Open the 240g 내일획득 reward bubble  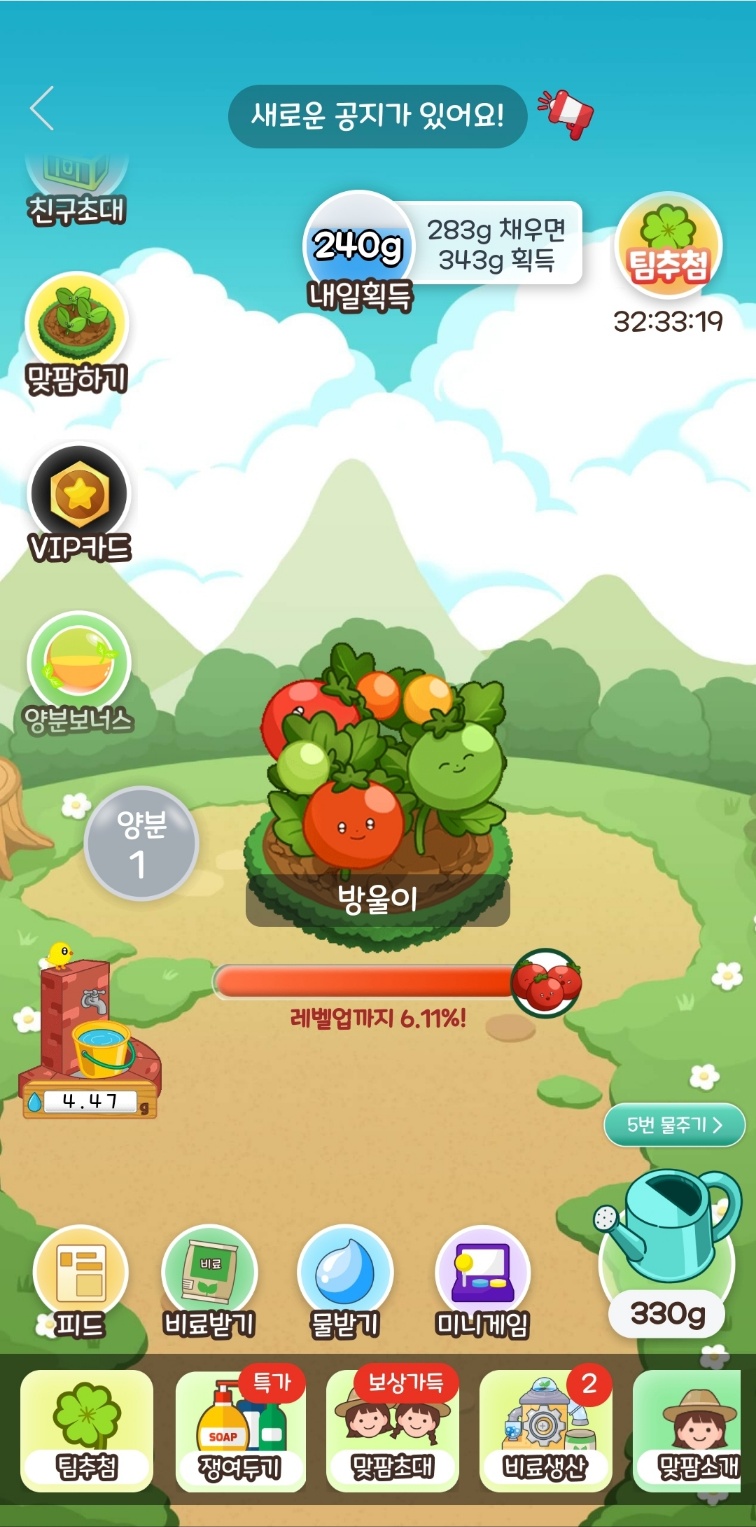tap(358, 250)
